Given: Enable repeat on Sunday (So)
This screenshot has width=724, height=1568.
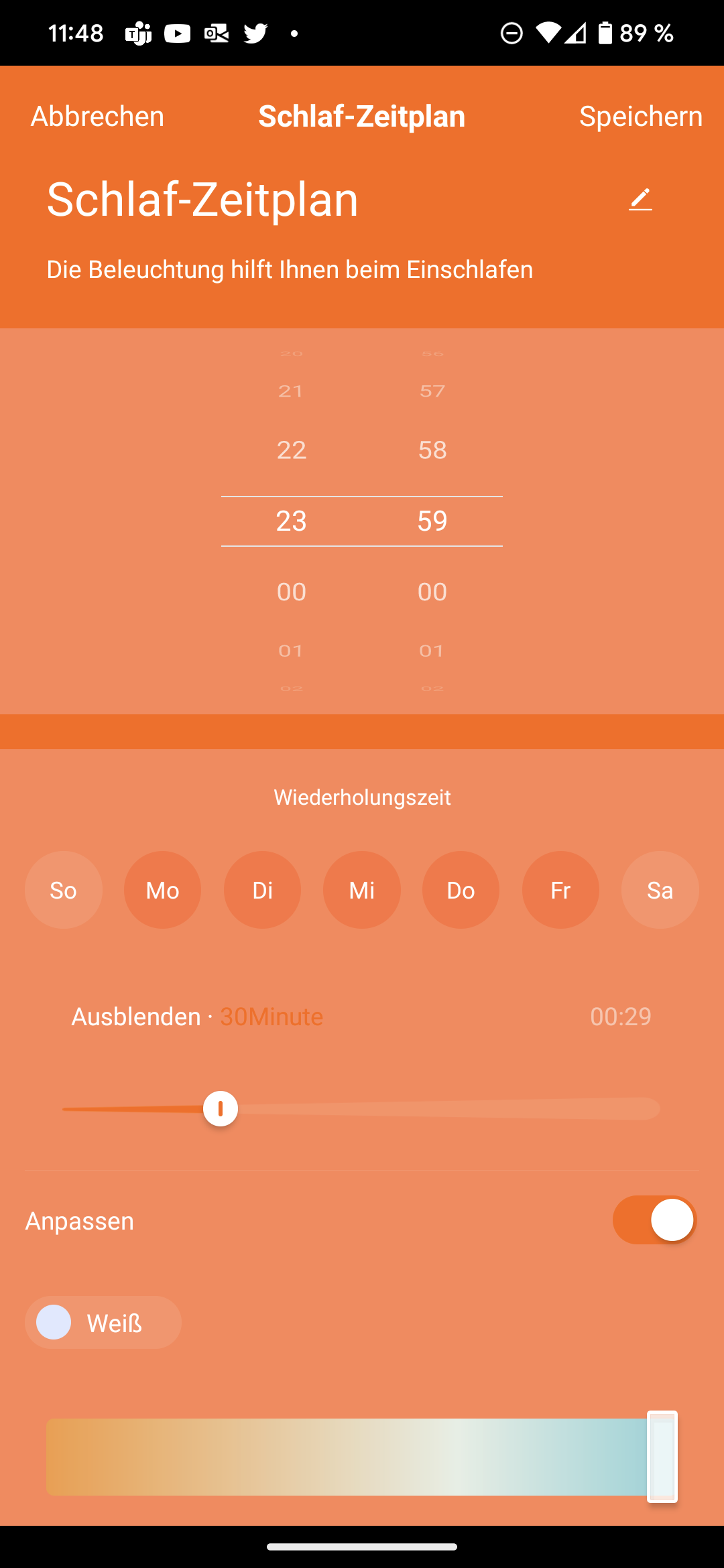Looking at the screenshot, I should click(x=64, y=890).
